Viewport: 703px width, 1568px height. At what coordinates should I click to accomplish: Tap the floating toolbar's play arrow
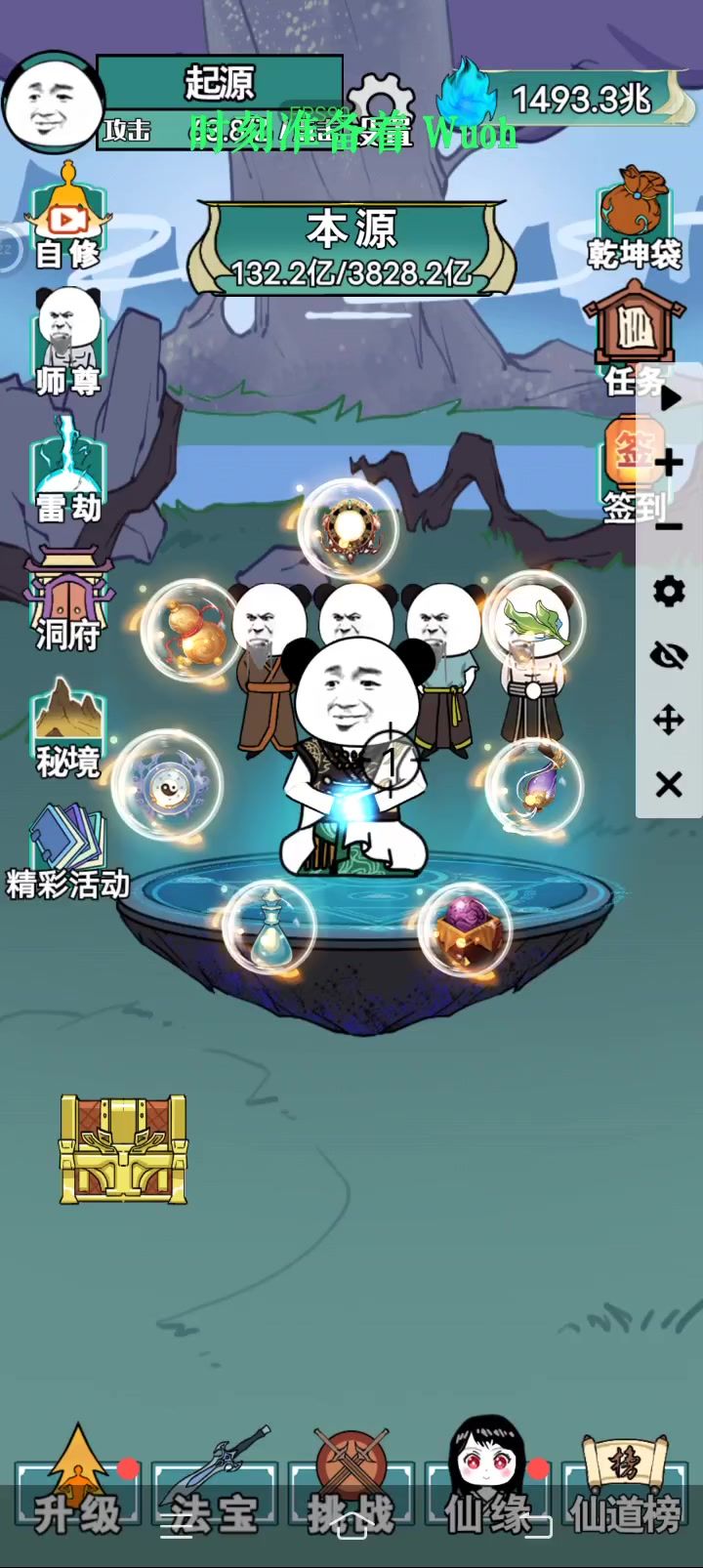click(x=671, y=397)
